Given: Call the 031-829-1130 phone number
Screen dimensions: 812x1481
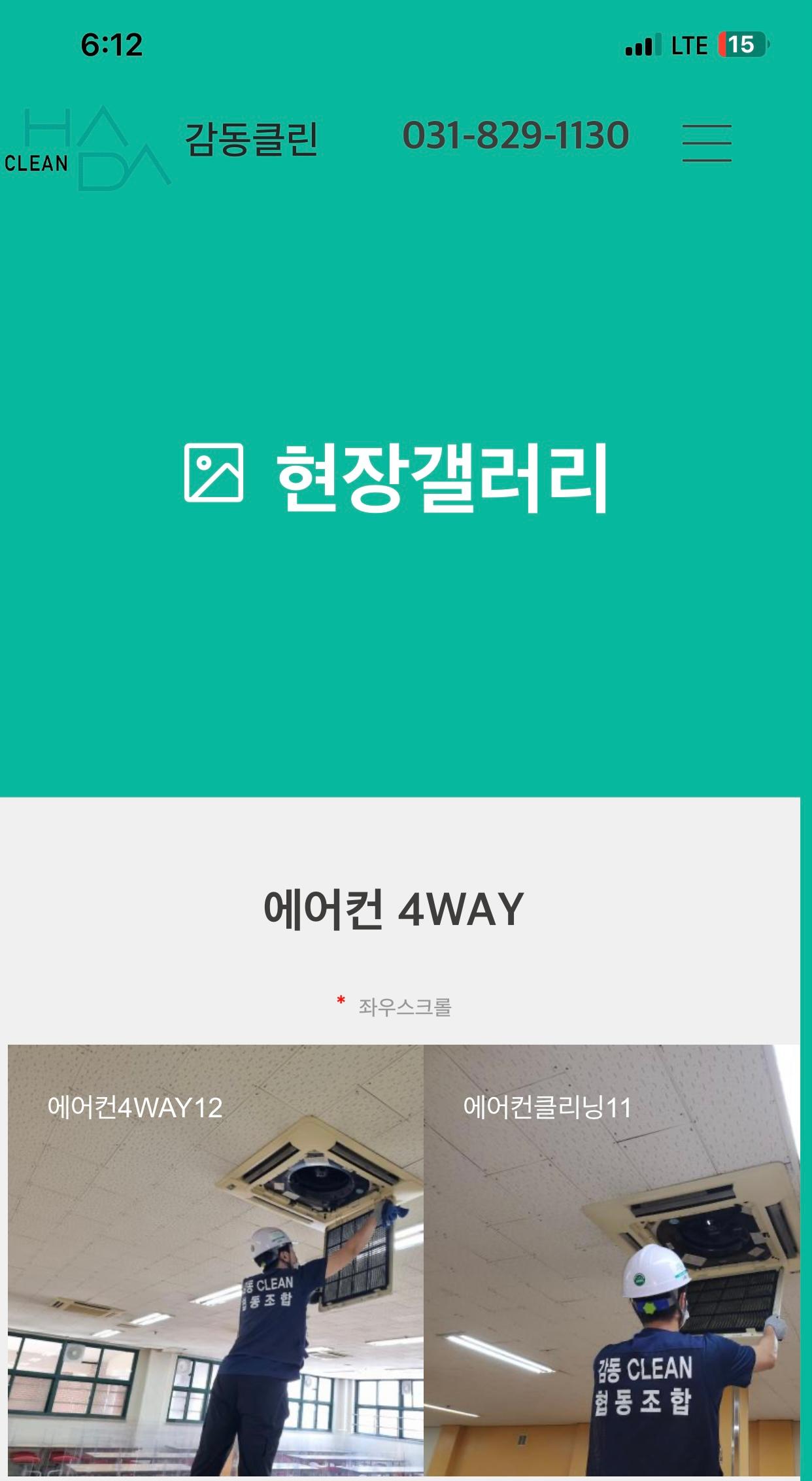Looking at the screenshot, I should pos(515,135).
